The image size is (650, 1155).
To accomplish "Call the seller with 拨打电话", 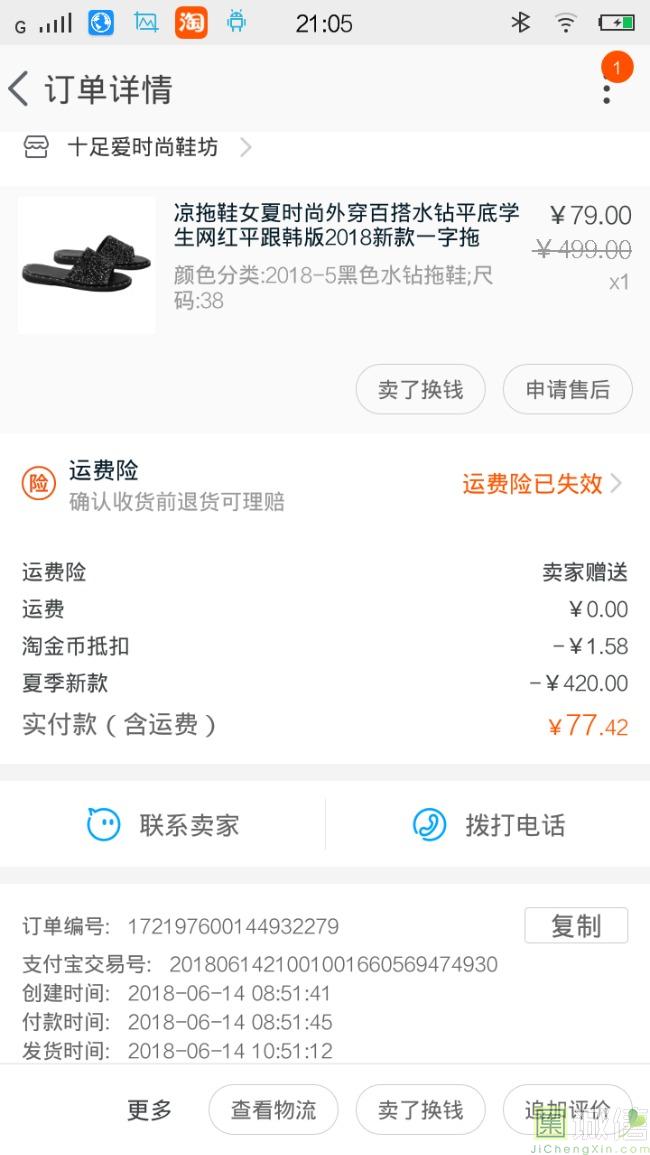I will pyautogui.click(x=488, y=825).
